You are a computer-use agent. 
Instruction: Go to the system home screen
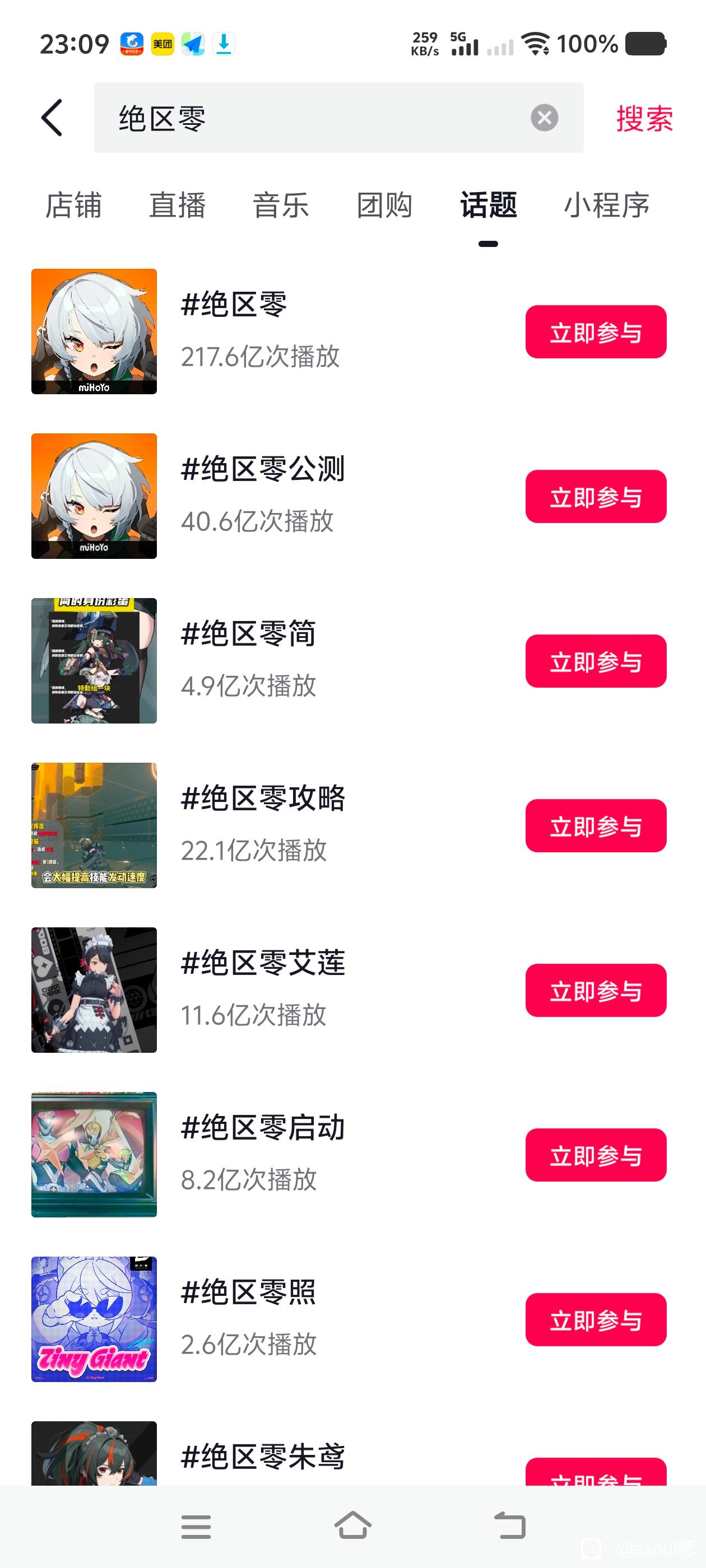352,1526
